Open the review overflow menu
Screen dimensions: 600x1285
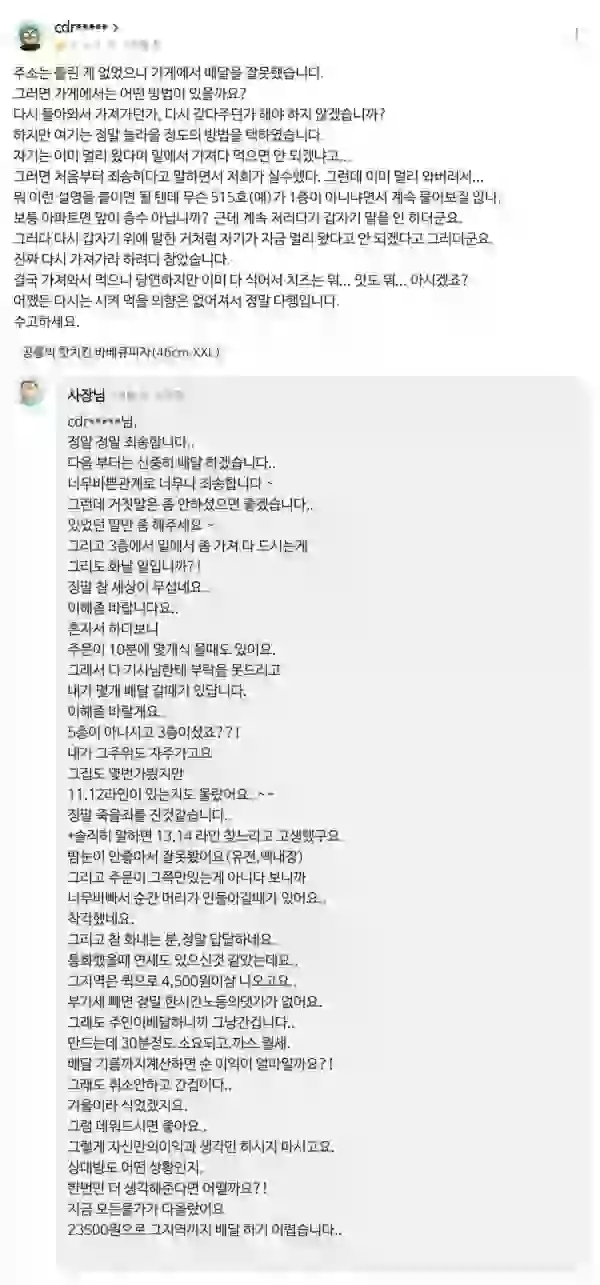click(x=577, y=35)
